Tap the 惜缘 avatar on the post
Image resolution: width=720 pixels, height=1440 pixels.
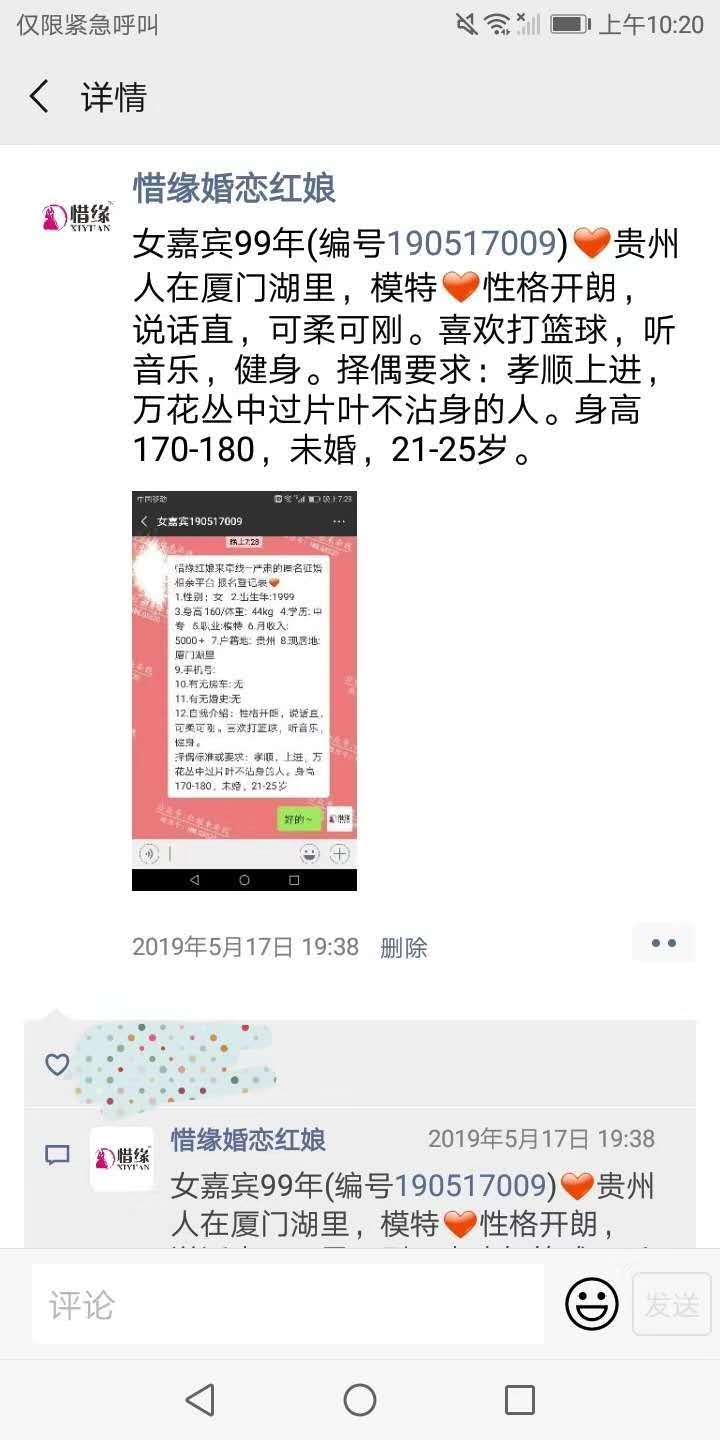pyautogui.click(x=78, y=215)
